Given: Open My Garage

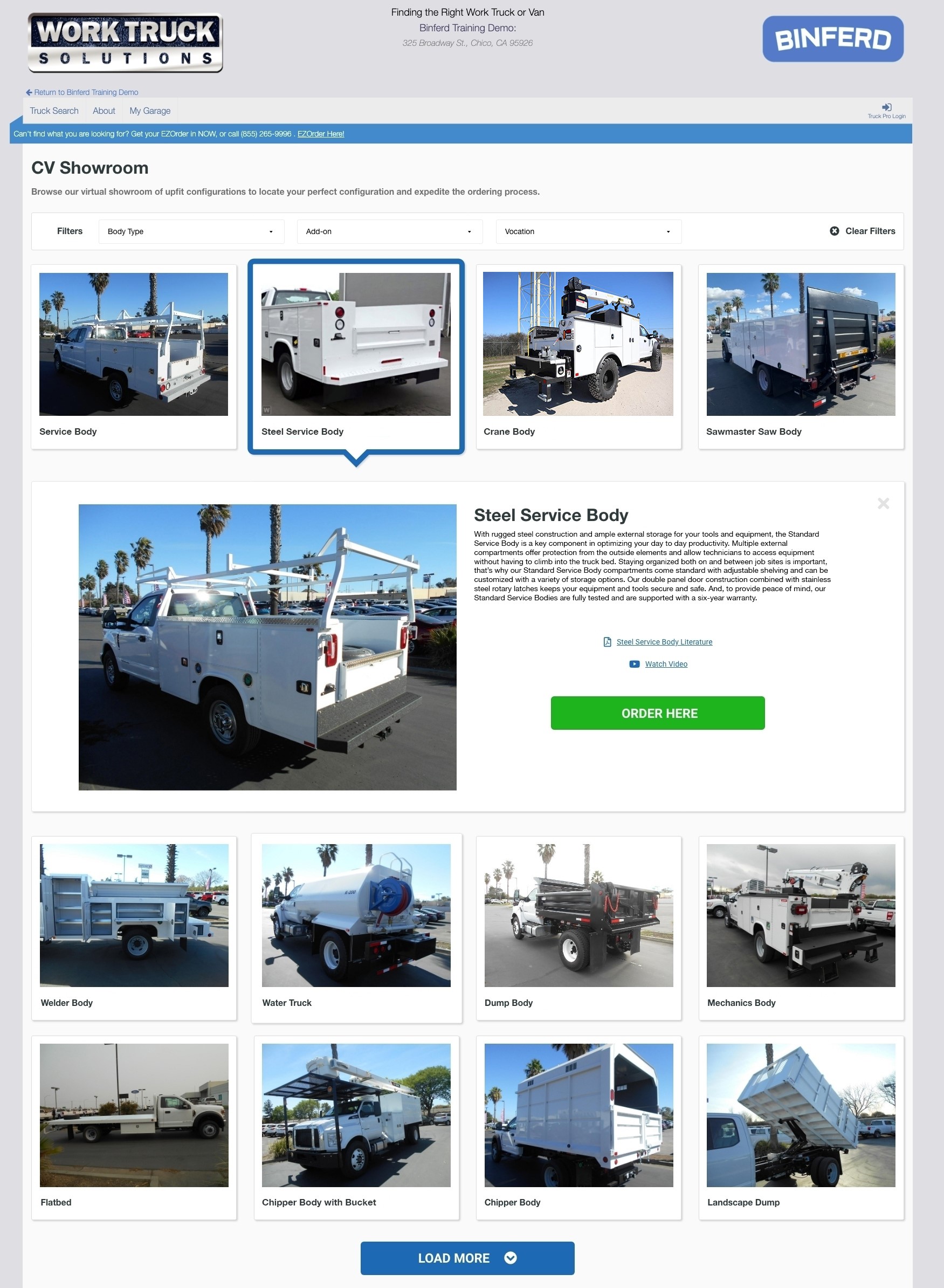Looking at the screenshot, I should click(150, 111).
